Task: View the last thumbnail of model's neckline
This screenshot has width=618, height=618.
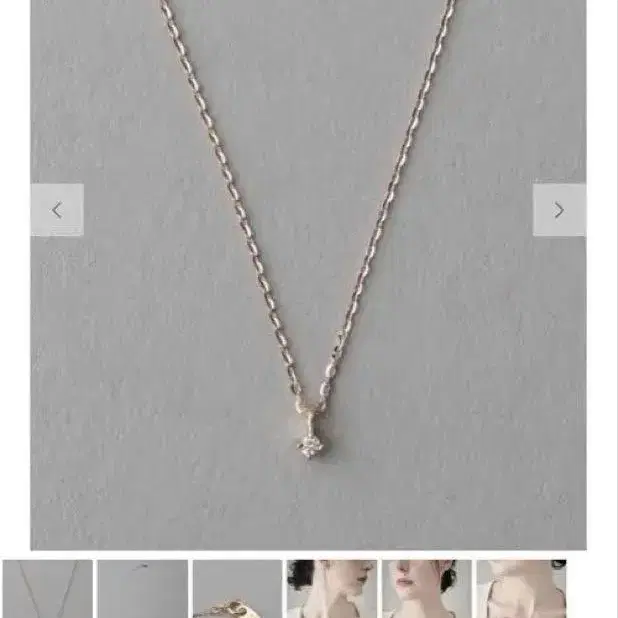Action: (x=521, y=589)
